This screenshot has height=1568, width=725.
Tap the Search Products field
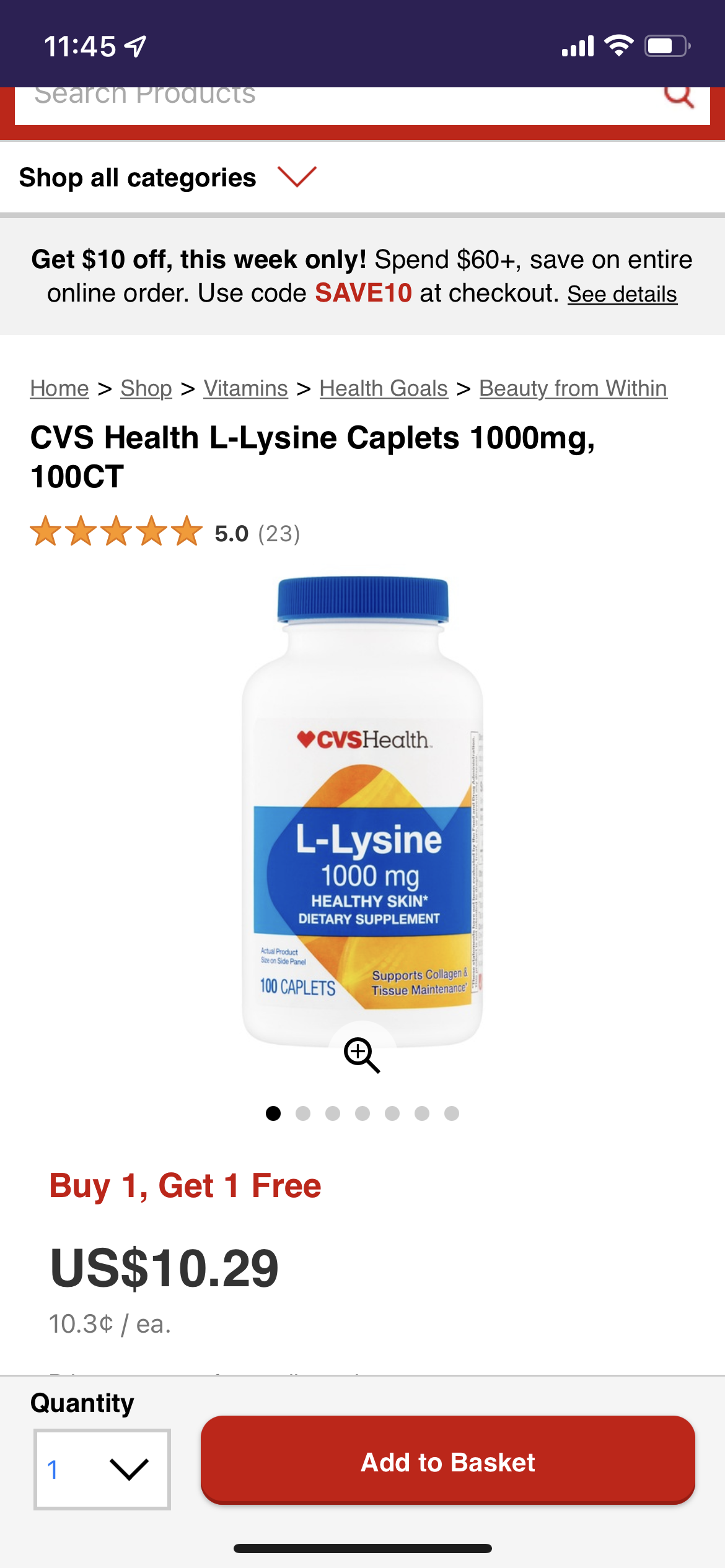tap(310, 99)
